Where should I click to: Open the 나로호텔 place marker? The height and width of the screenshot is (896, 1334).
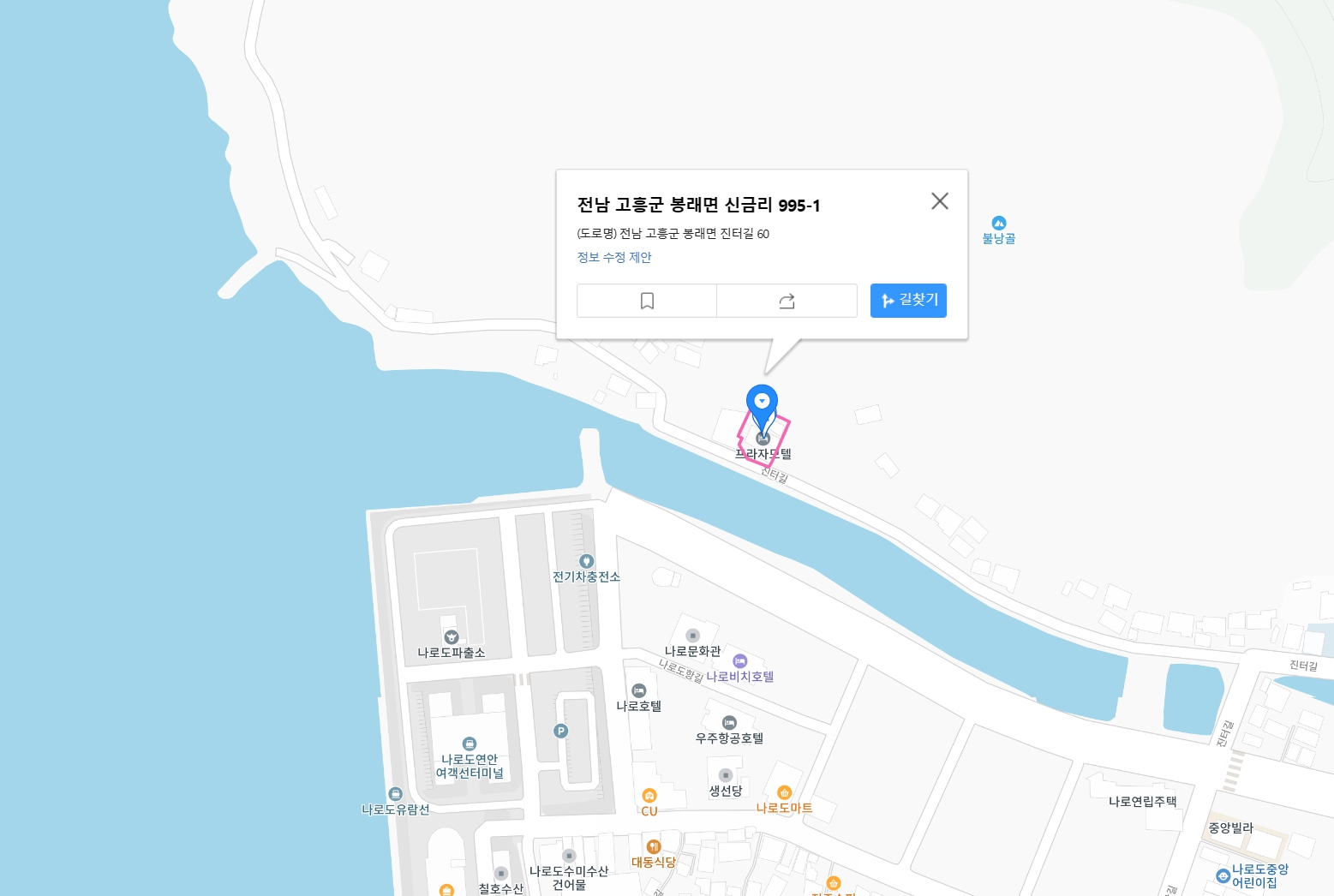pos(638,691)
